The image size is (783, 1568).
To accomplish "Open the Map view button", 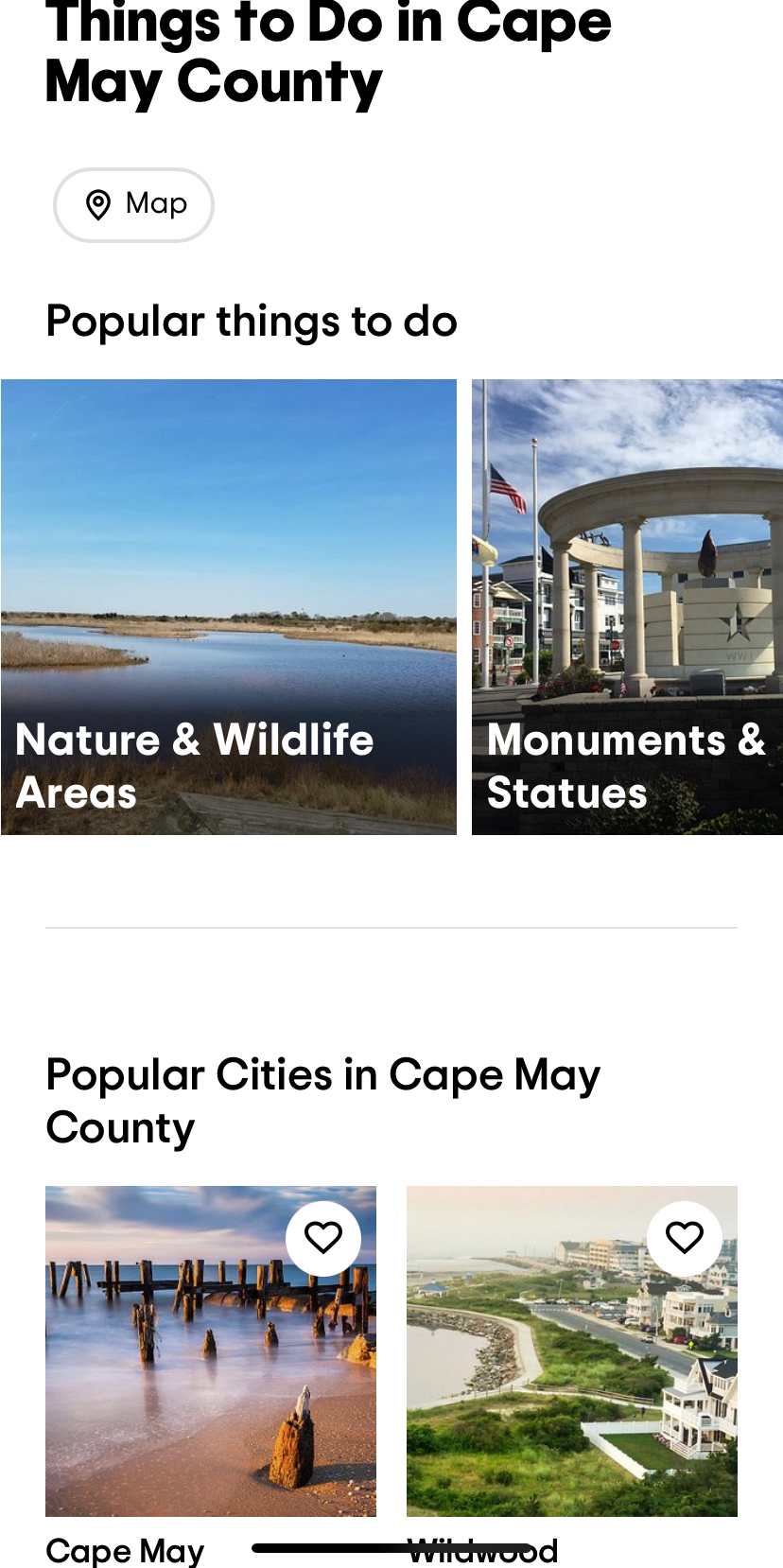I will pos(133,204).
